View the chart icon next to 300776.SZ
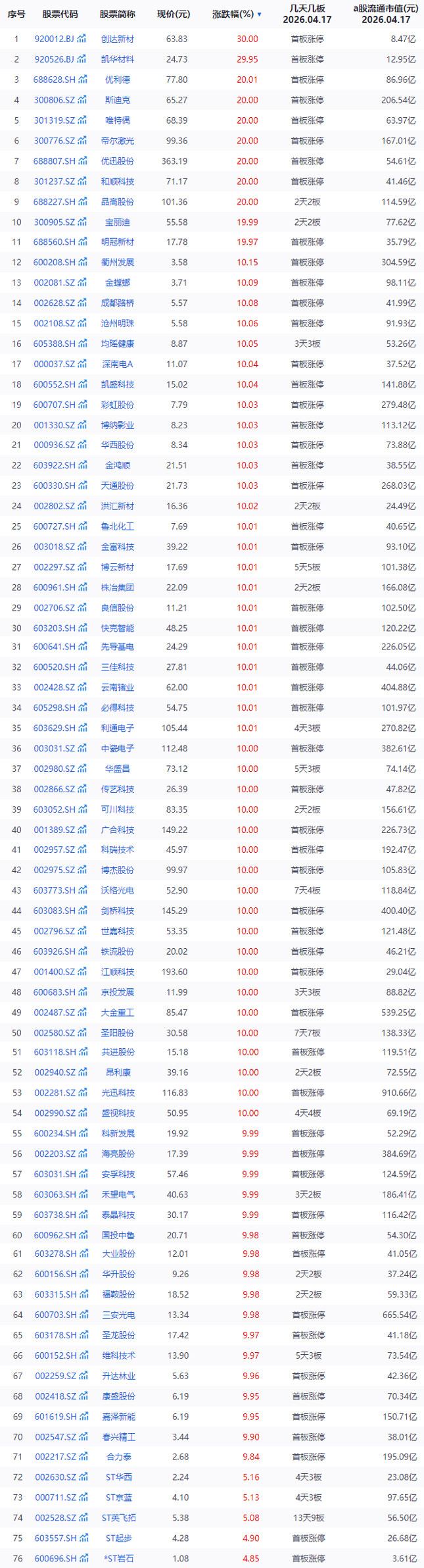Viewport: 424px width, 1568px height. pos(82,141)
